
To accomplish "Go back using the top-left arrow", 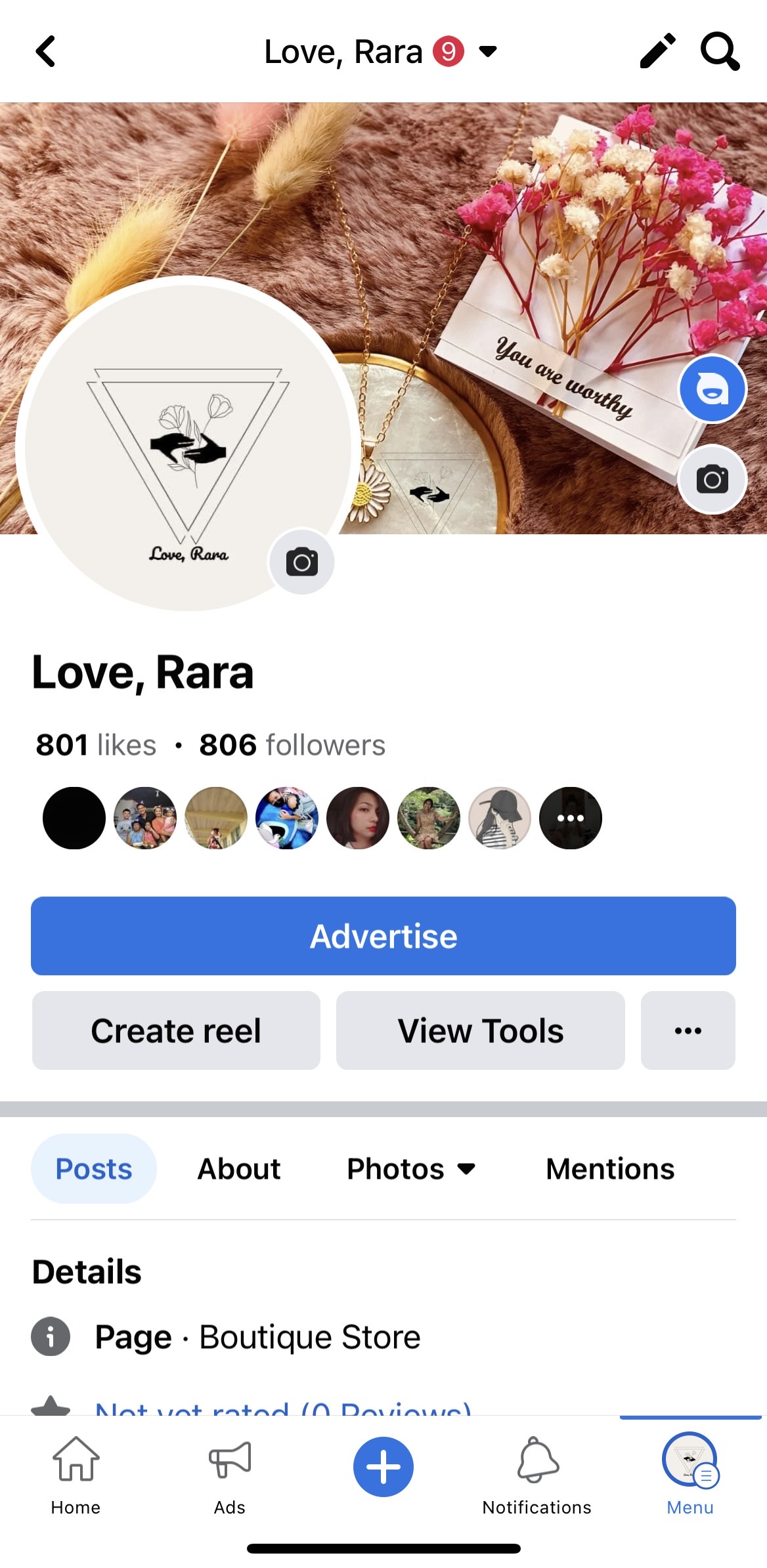I will click(x=45, y=52).
